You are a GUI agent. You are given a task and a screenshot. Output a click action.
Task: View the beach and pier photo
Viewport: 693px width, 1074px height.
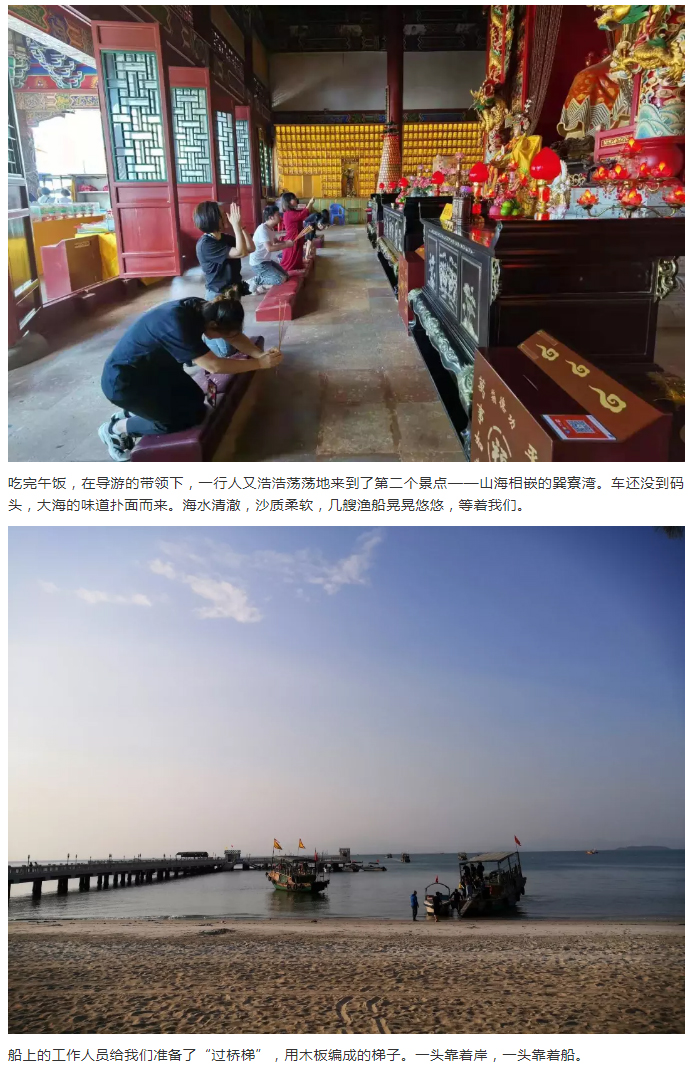(x=346, y=779)
